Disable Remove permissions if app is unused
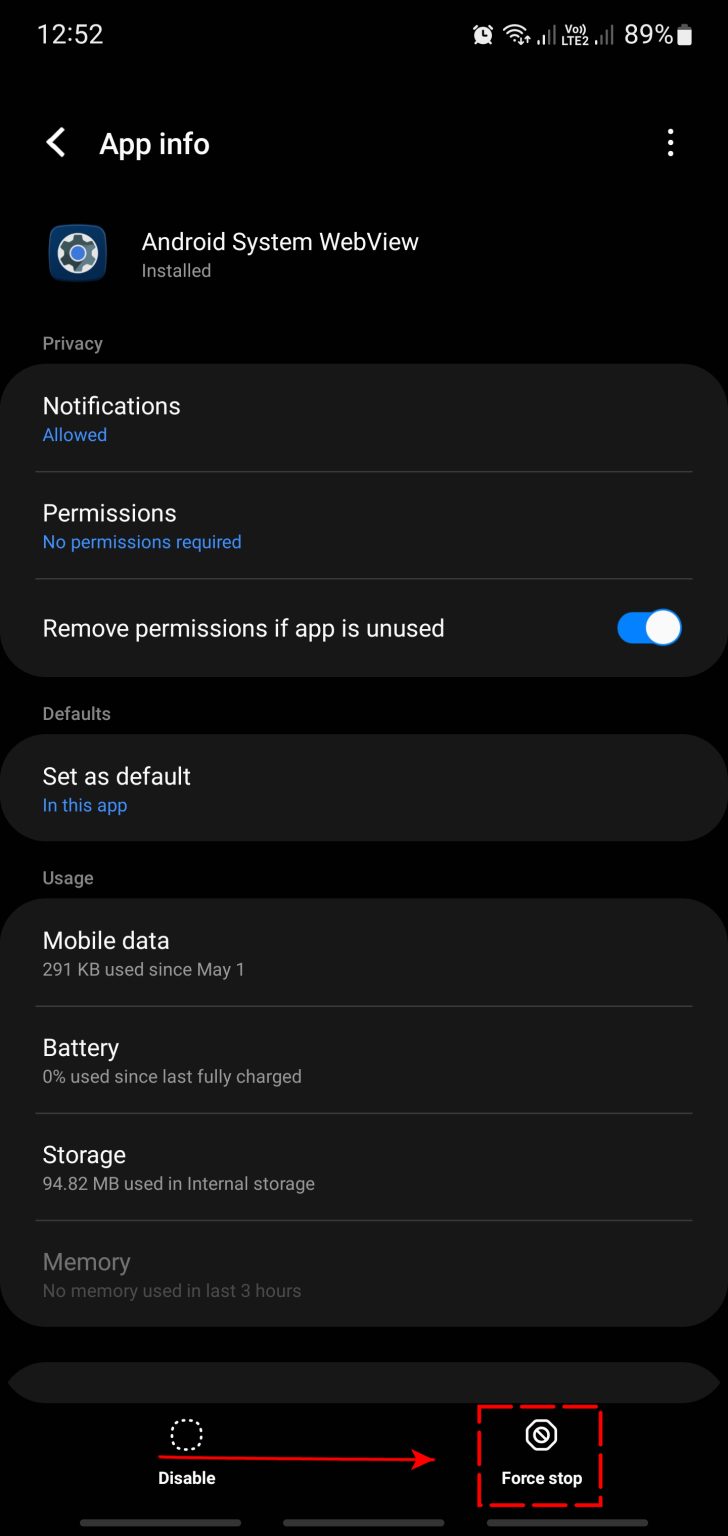Image resolution: width=728 pixels, height=1536 pixels. pos(649,627)
